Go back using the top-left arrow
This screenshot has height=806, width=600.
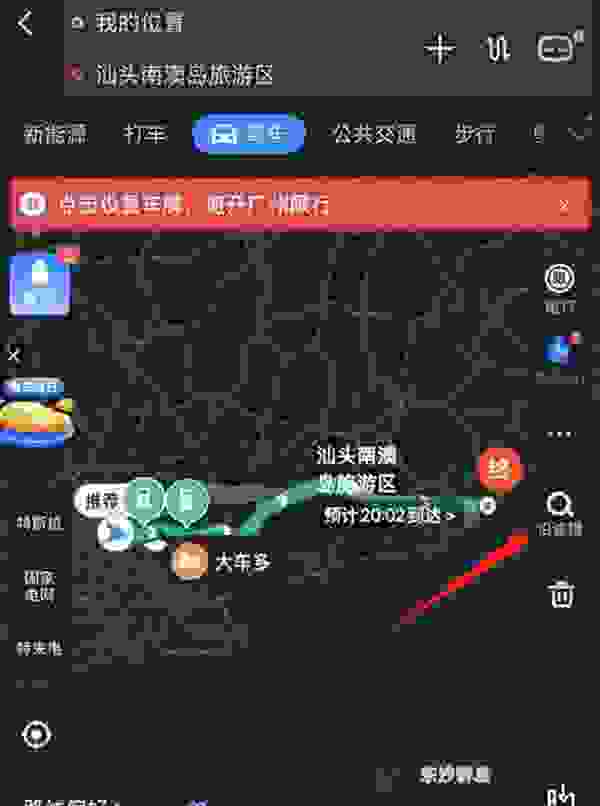tap(25, 24)
